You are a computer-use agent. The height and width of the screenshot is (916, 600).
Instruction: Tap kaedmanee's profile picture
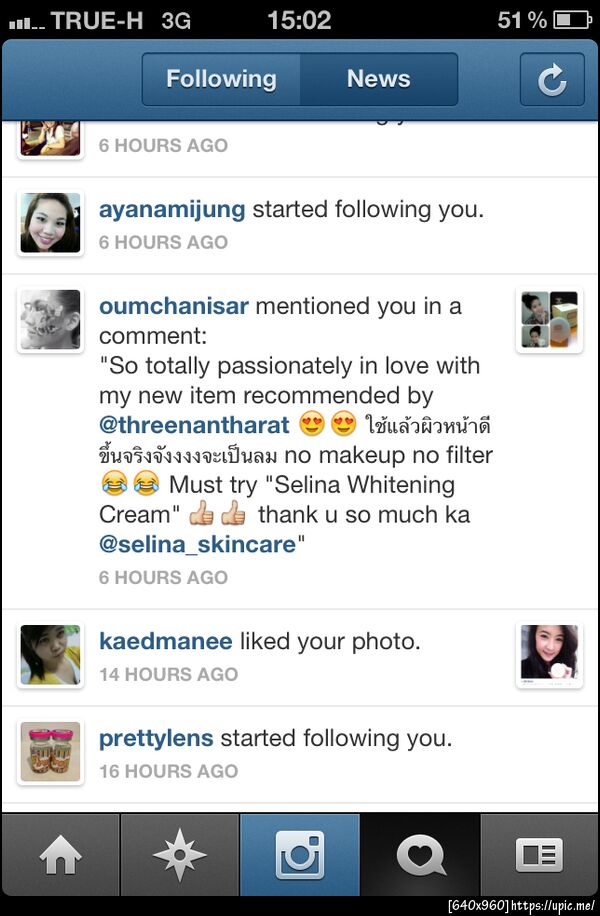(x=50, y=655)
